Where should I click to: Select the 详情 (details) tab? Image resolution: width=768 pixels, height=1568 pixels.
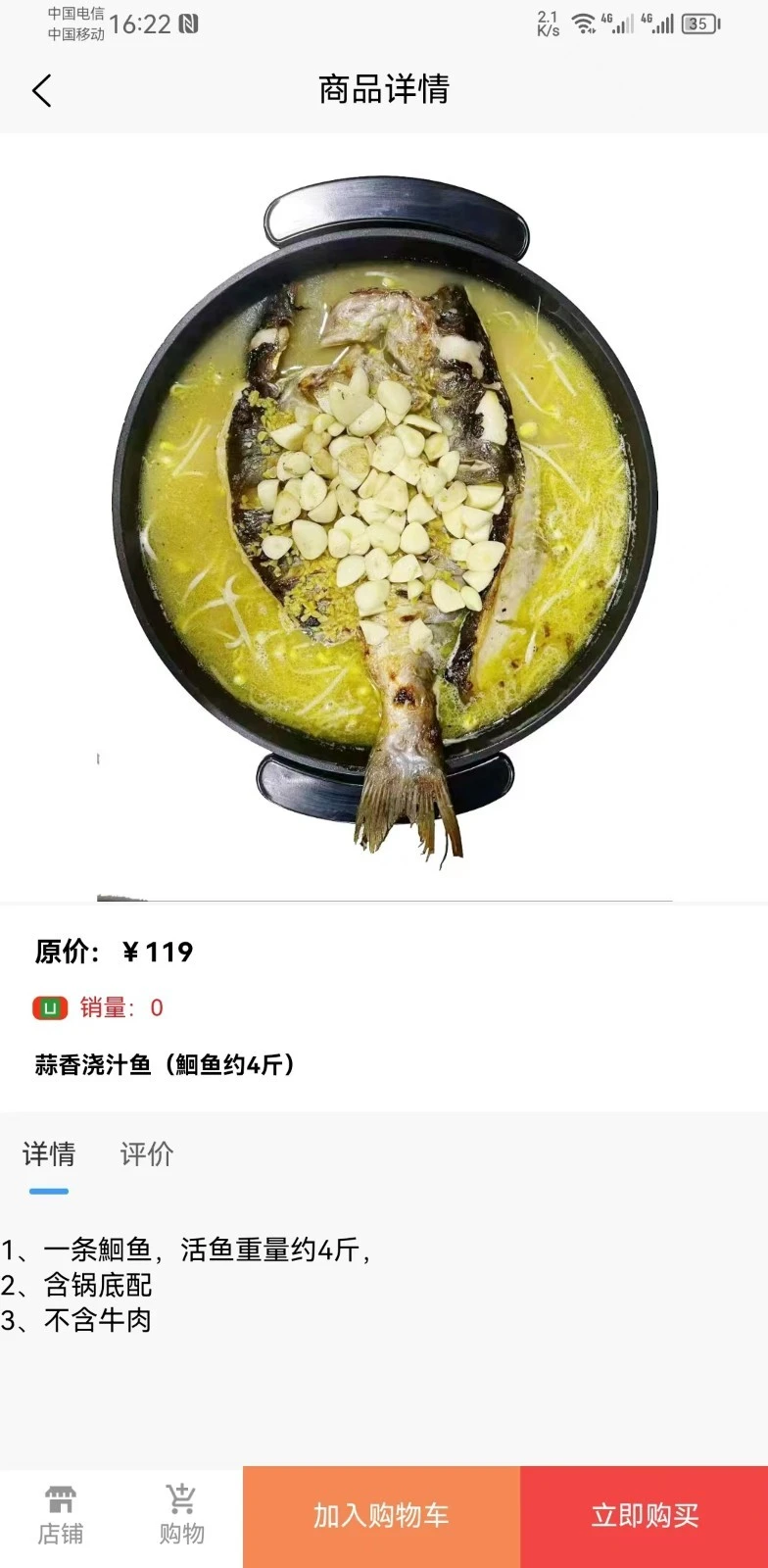[x=50, y=1154]
